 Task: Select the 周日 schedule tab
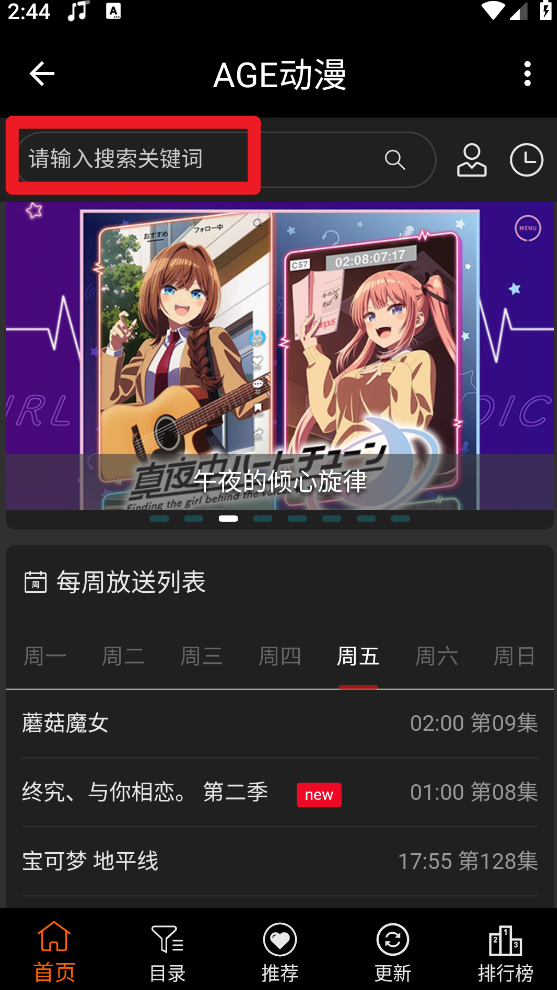[x=514, y=657]
